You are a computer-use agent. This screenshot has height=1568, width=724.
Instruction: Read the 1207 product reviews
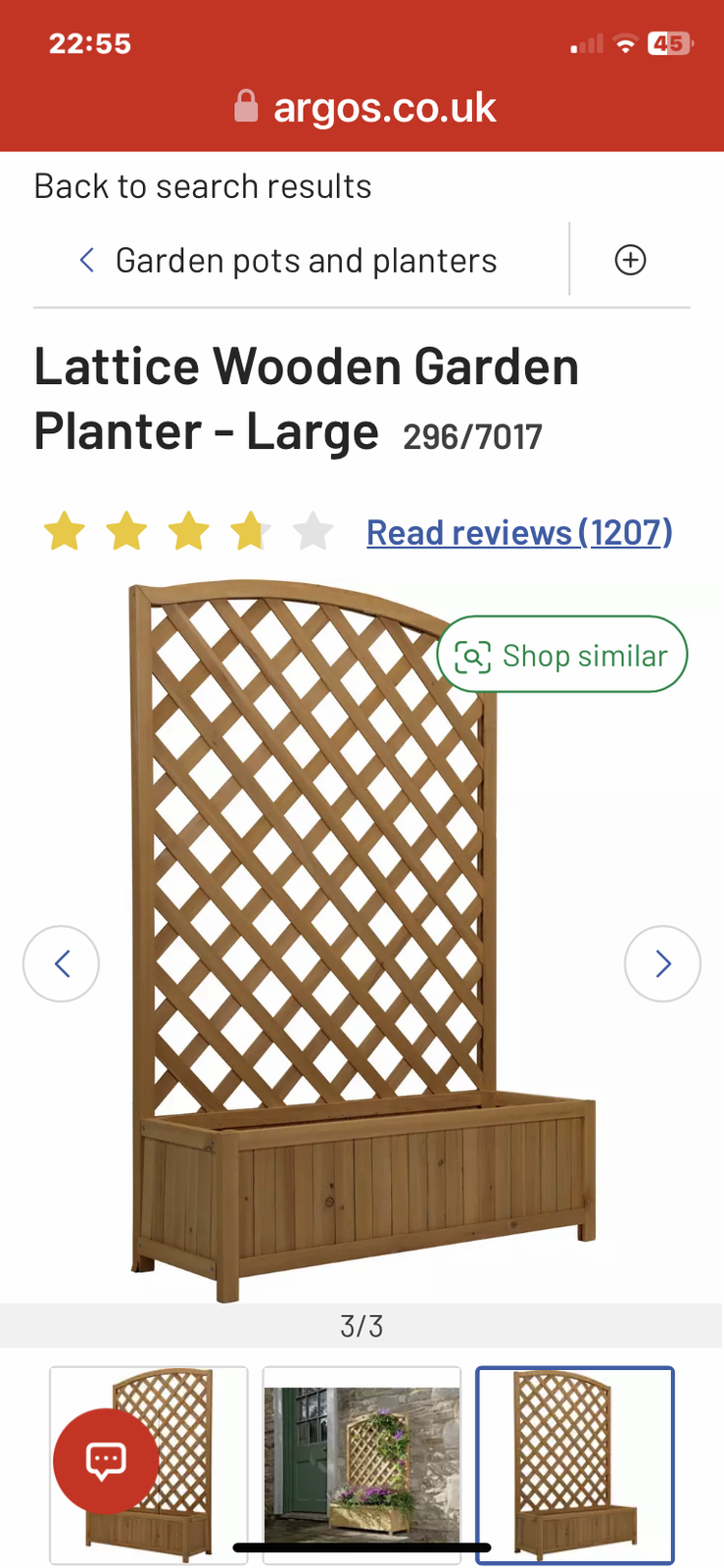tap(519, 532)
